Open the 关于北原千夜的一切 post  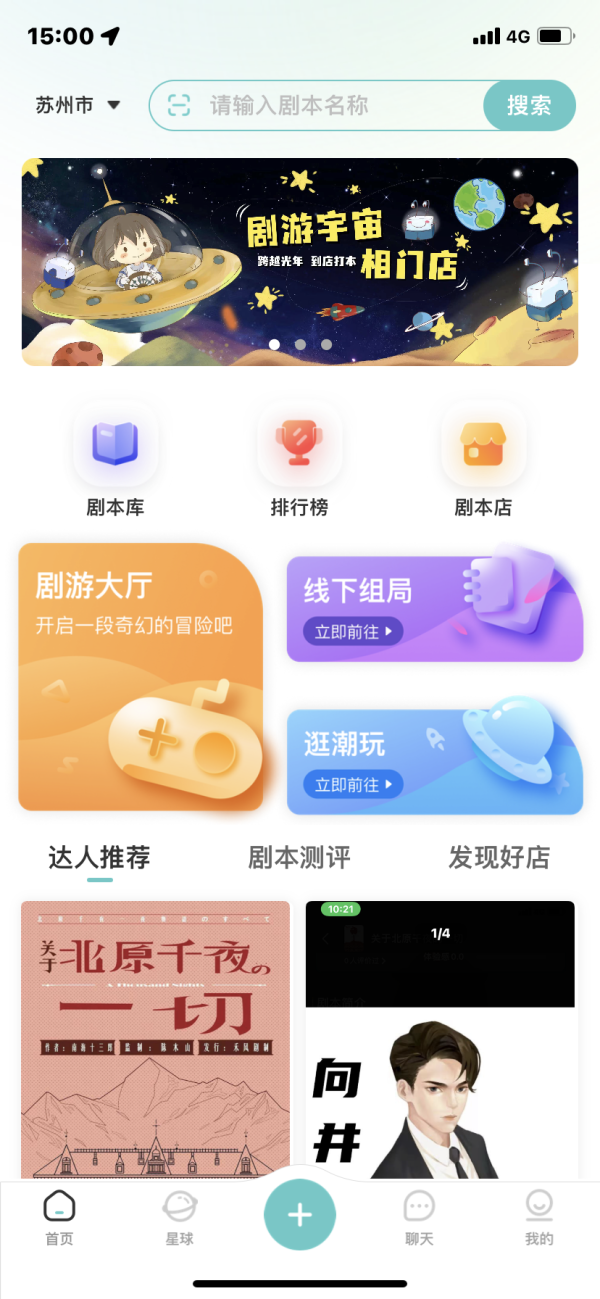(x=155, y=1040)
